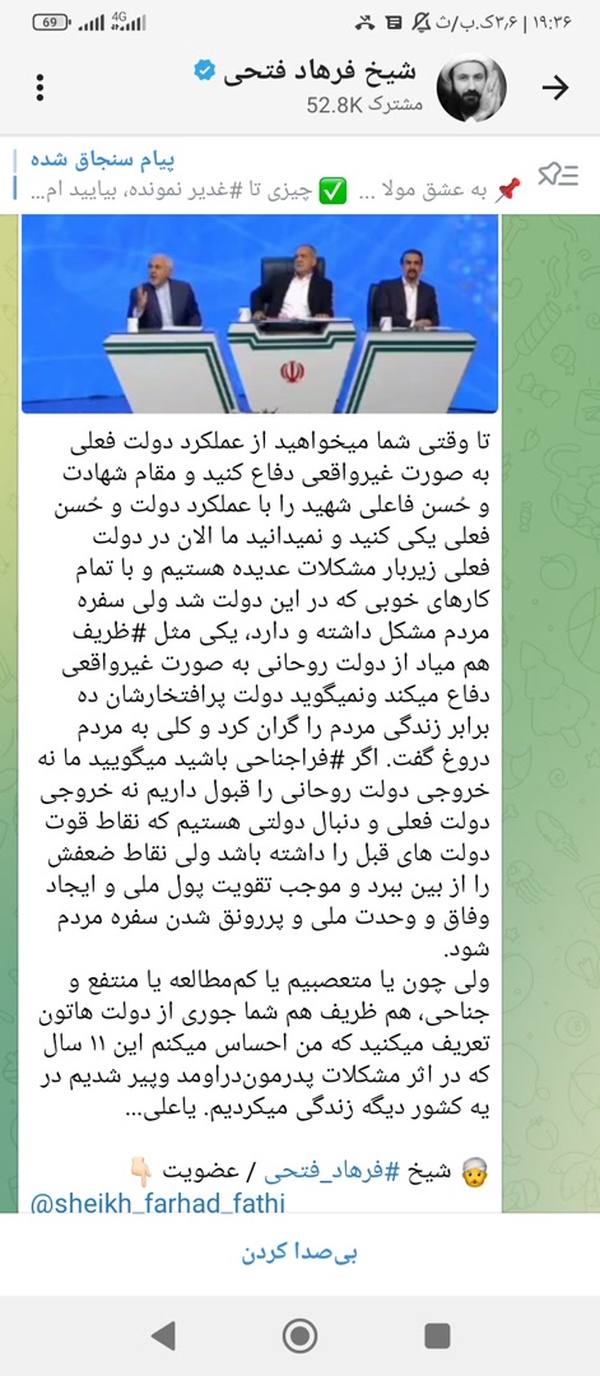Tap the system home button
The width and height of the screenshot is (600, 1376).
[x=299, y=1335]
